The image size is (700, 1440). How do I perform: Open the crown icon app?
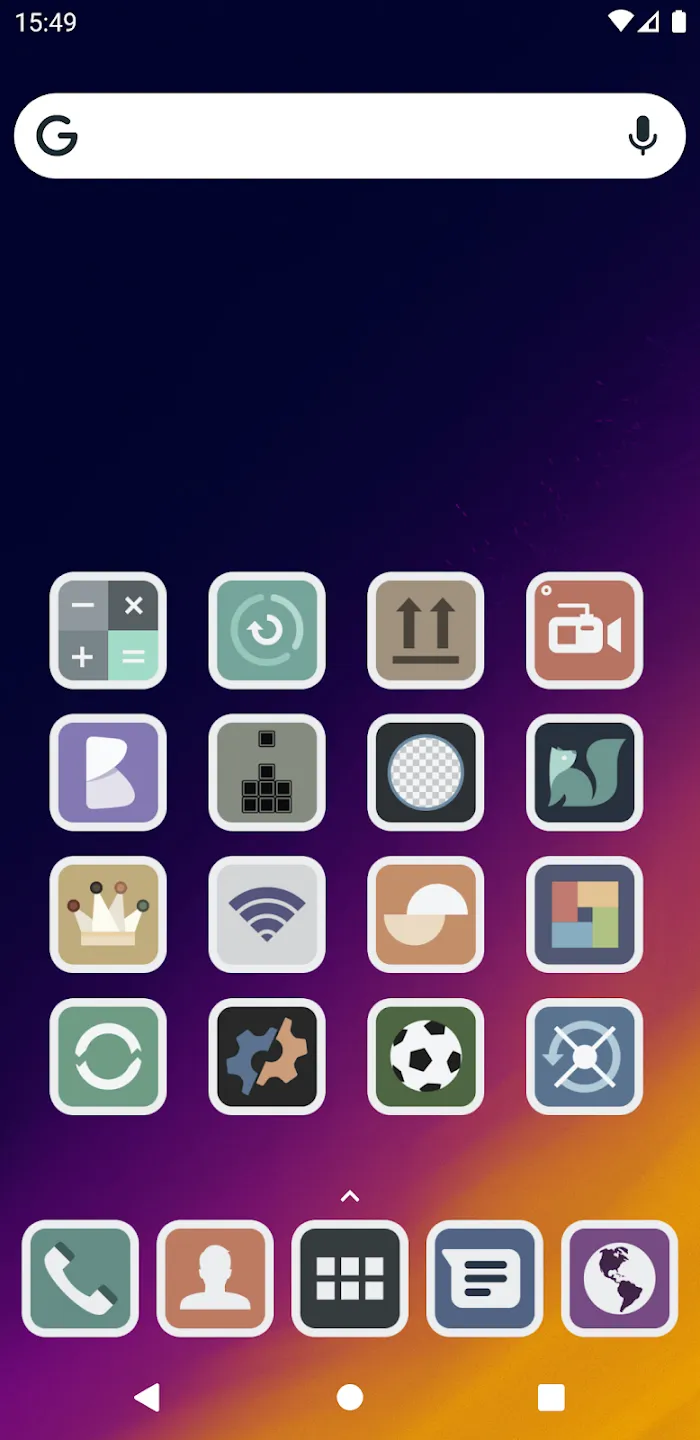[x=108, y=914]
